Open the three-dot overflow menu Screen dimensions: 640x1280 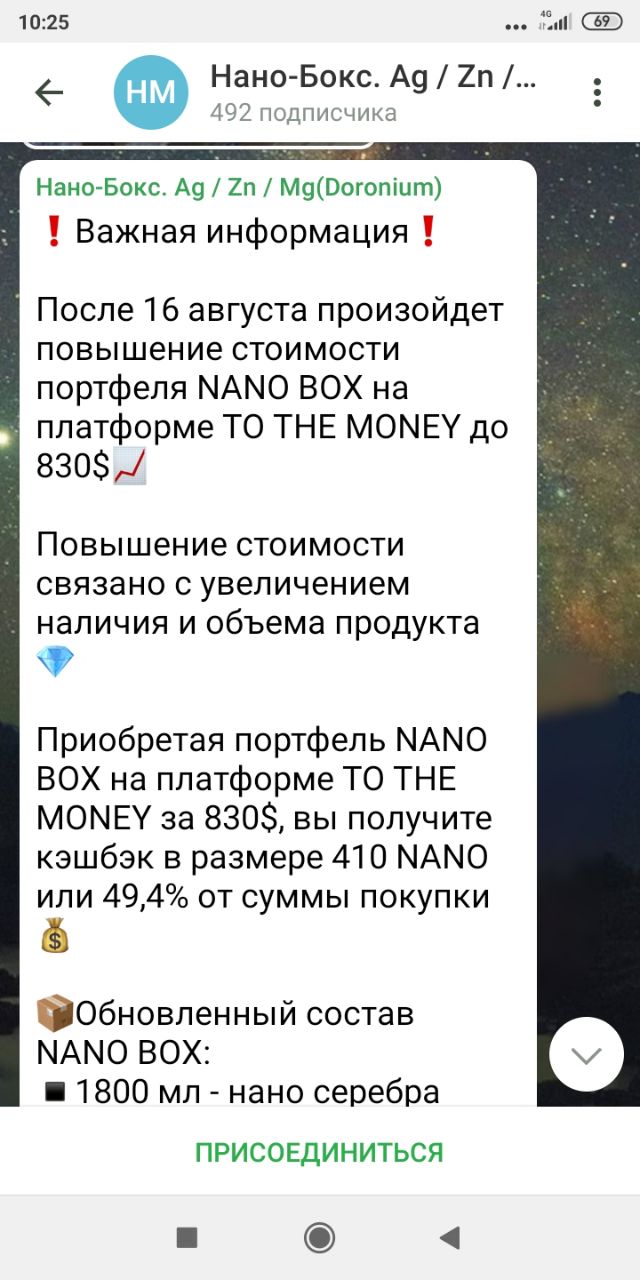point(597,93)
